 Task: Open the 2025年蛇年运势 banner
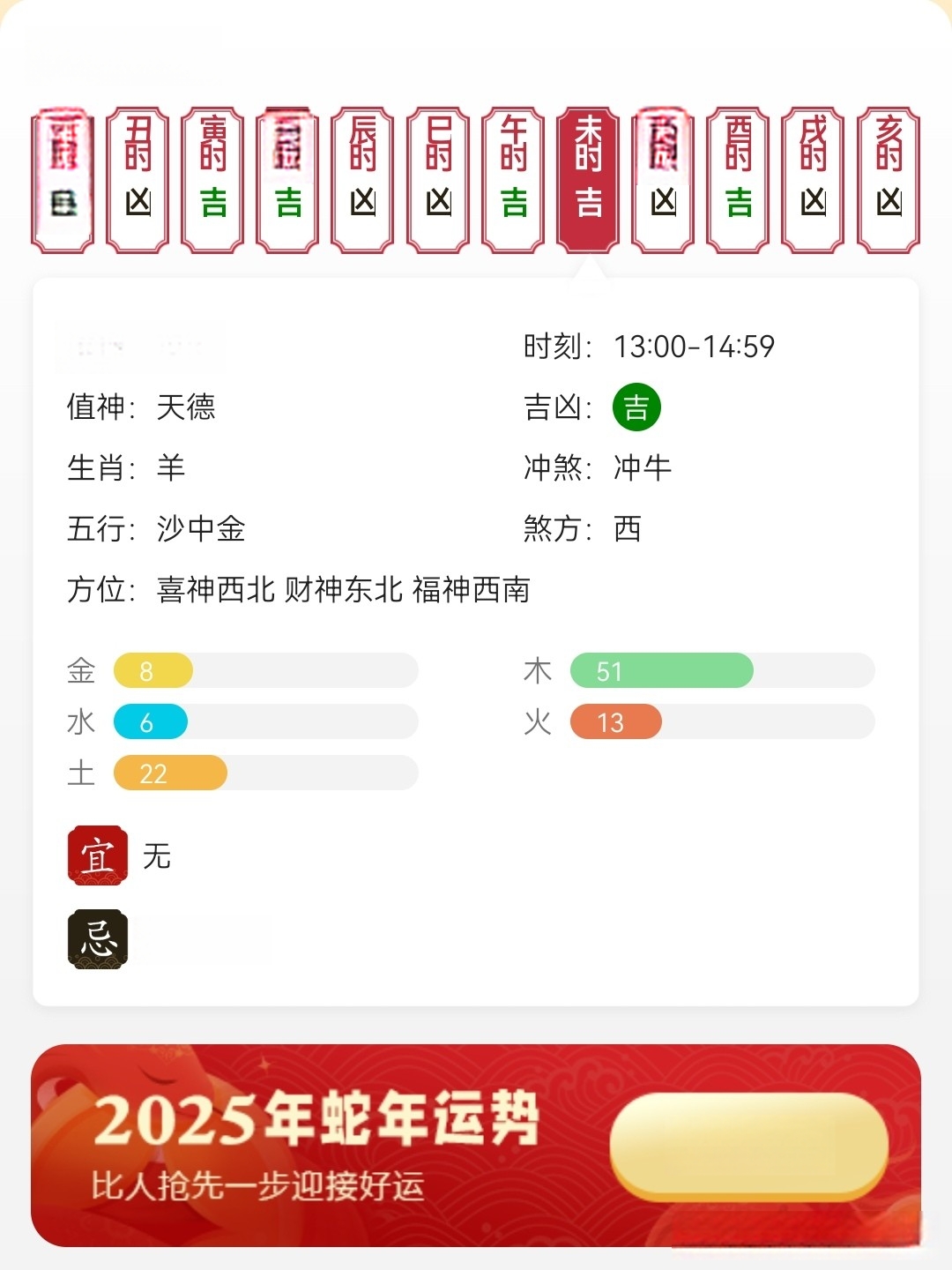[x=476, y=1145]
